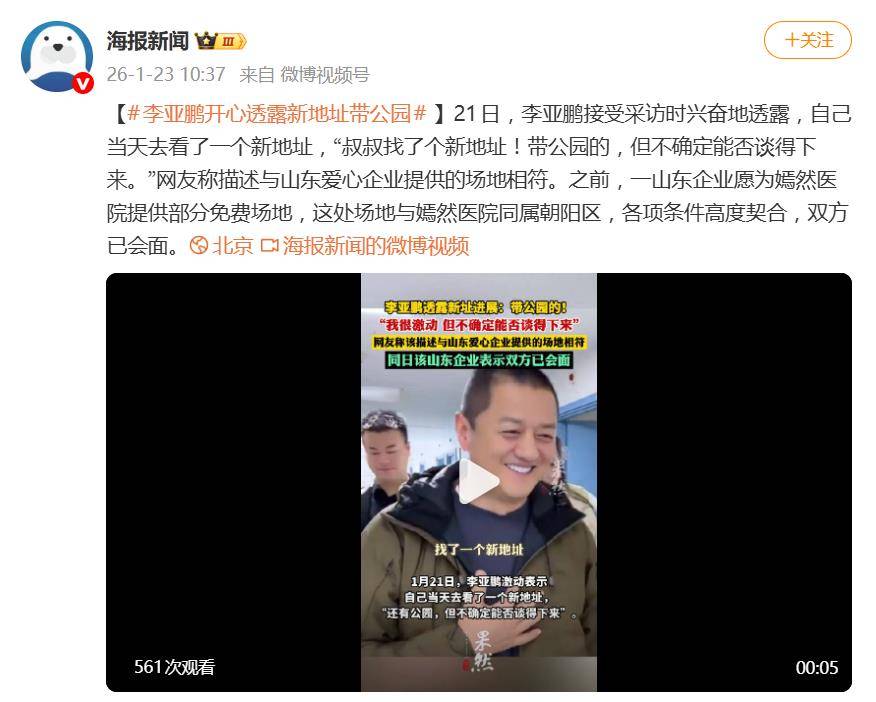
Task: Open the 海报新闻 account name
Action: pyautogui.click(x=147, y=40)
